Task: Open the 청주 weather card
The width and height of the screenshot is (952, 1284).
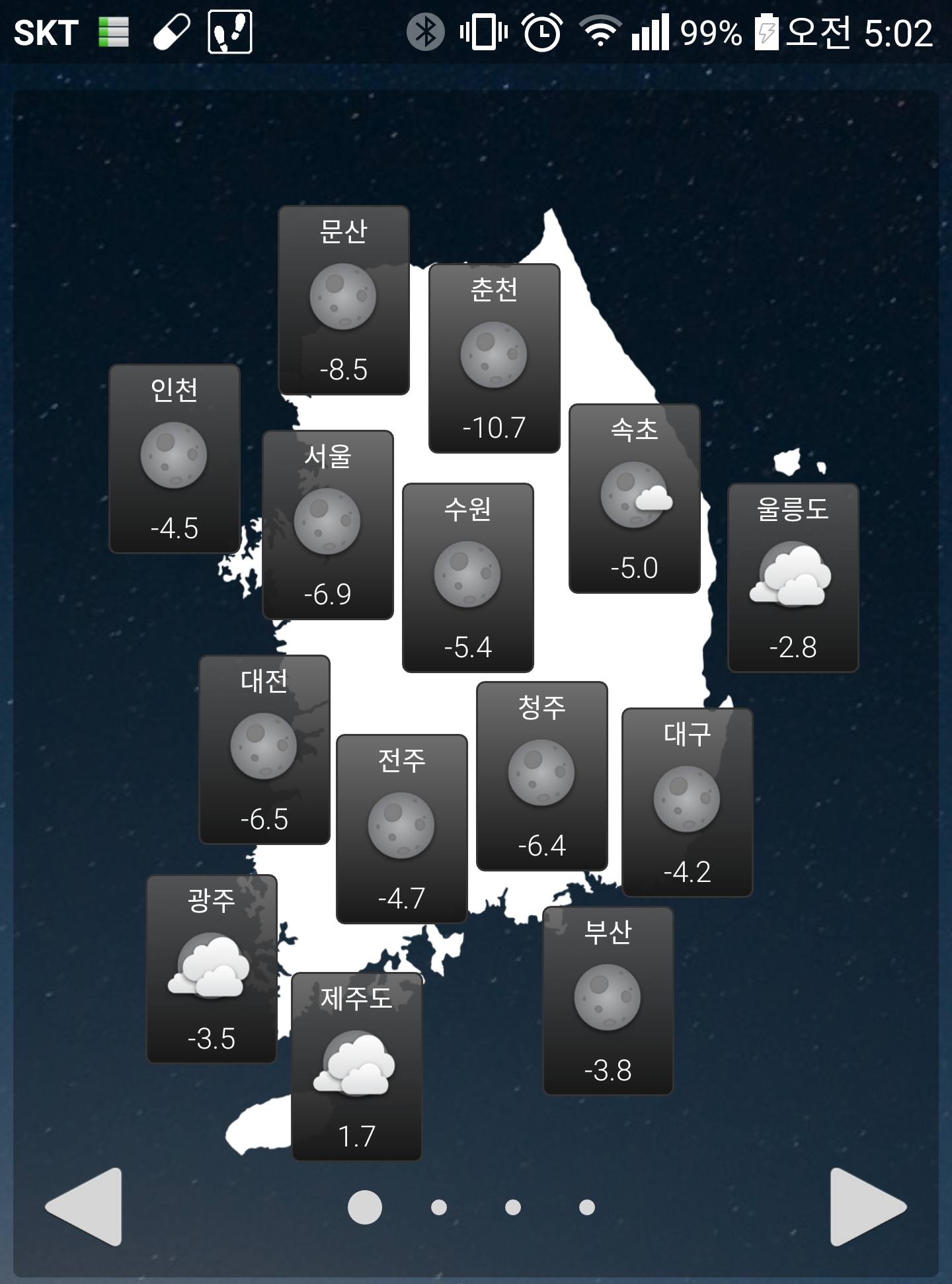Action: click(x=542, y=776)
